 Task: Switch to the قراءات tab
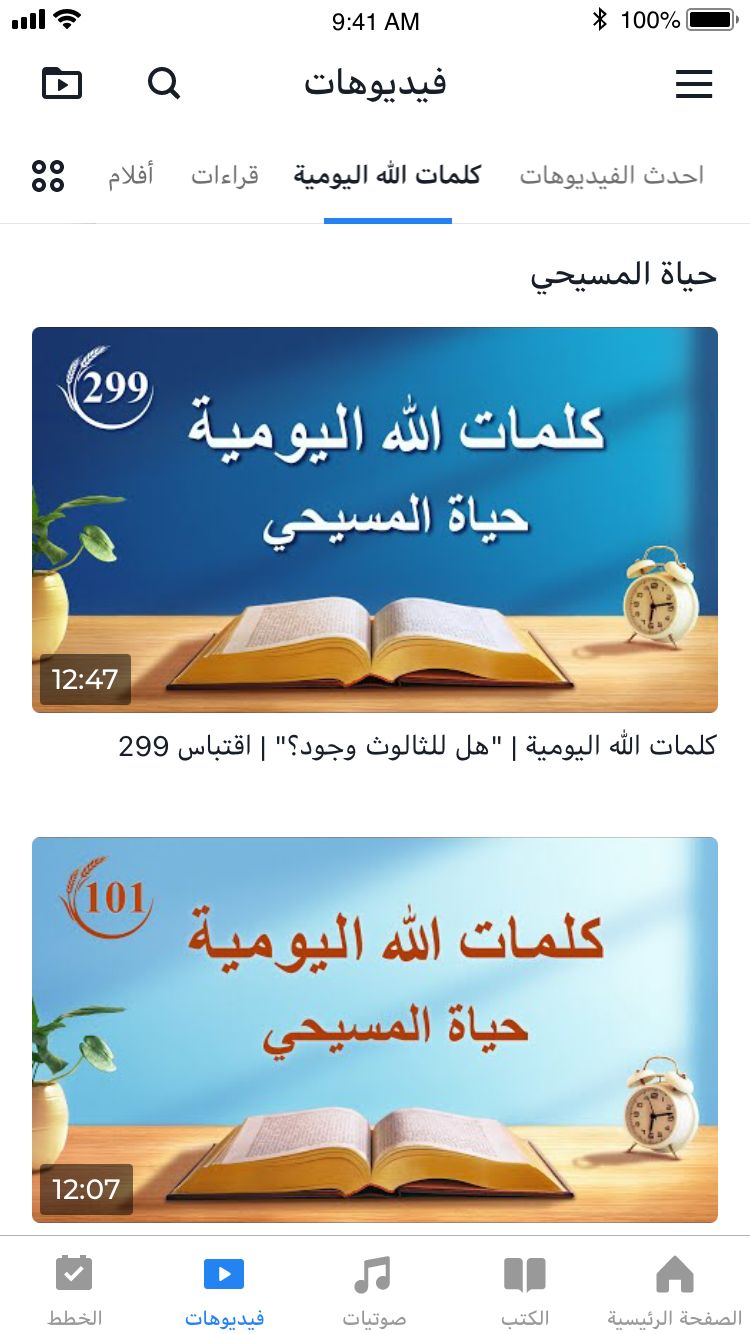[x=225, y=176]
